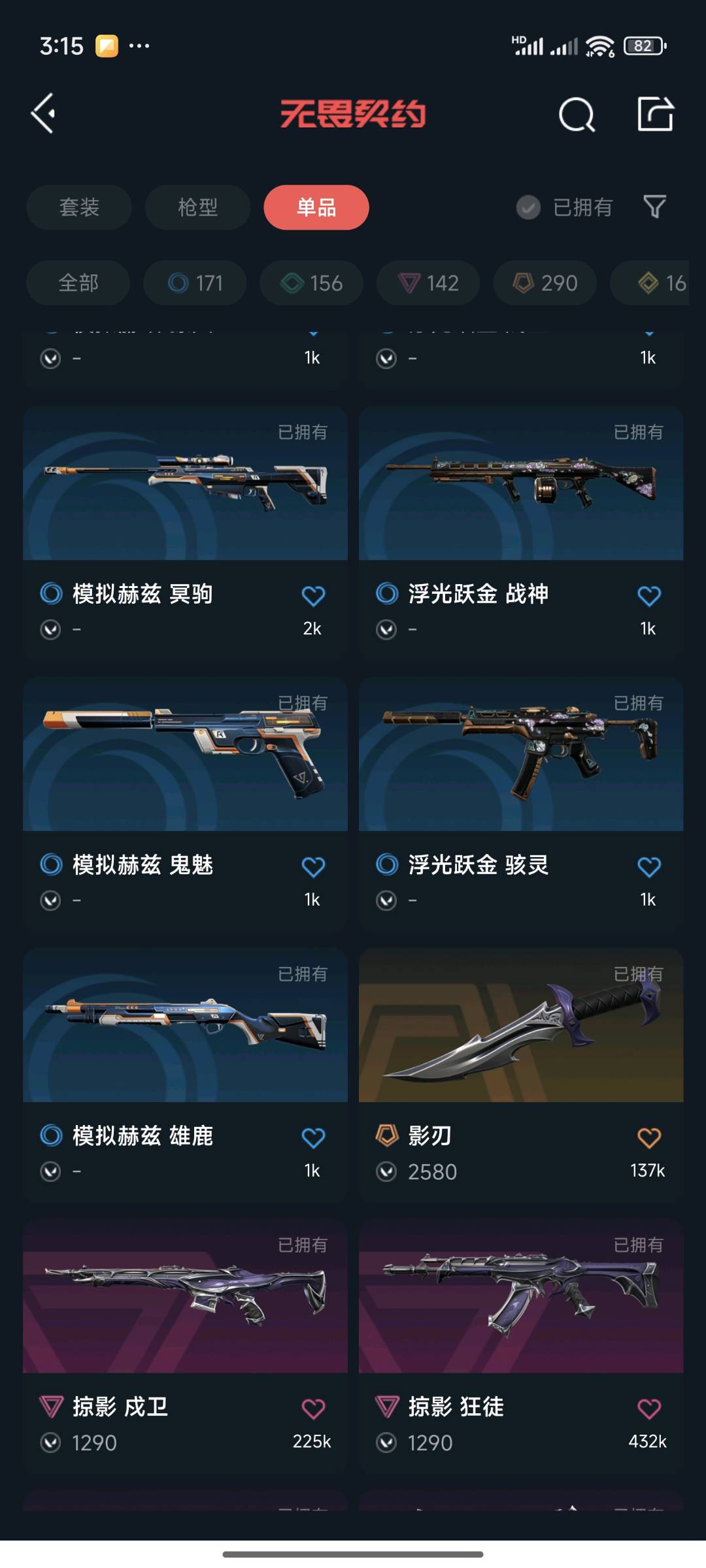Viewport: 706px width, 1568px height.
Task: Open the search icon in the header
Action: (577, 115)
